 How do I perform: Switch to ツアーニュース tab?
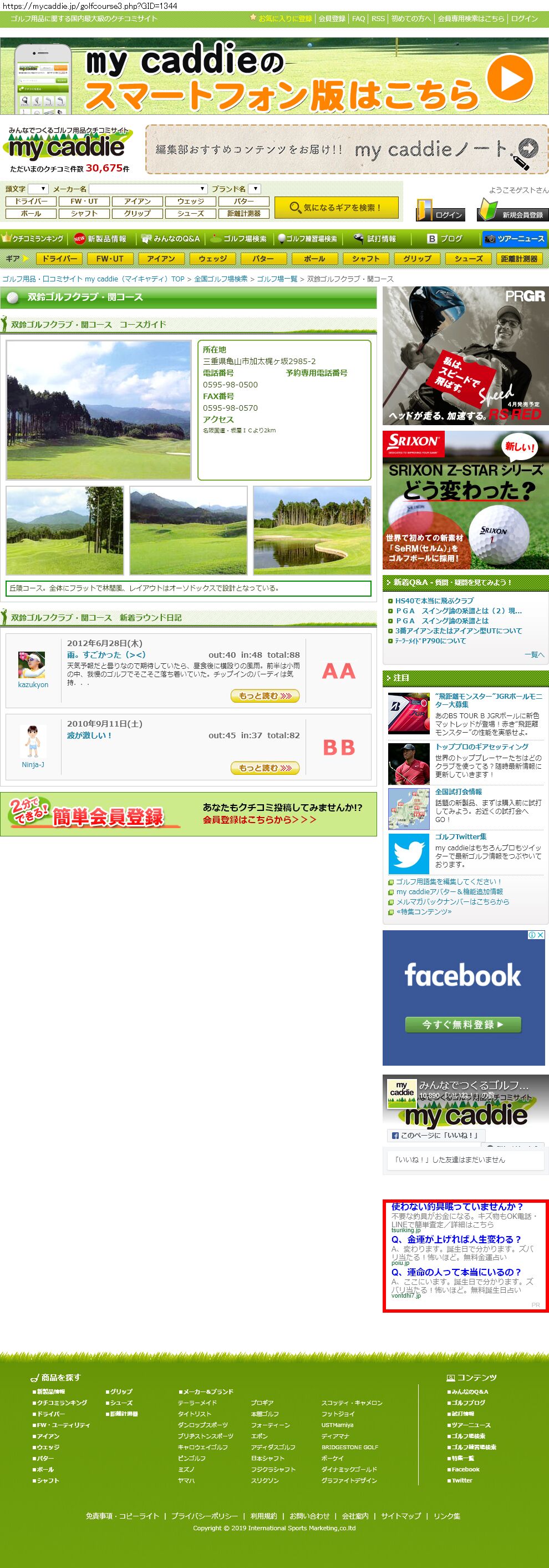click(x=515, y=239)
